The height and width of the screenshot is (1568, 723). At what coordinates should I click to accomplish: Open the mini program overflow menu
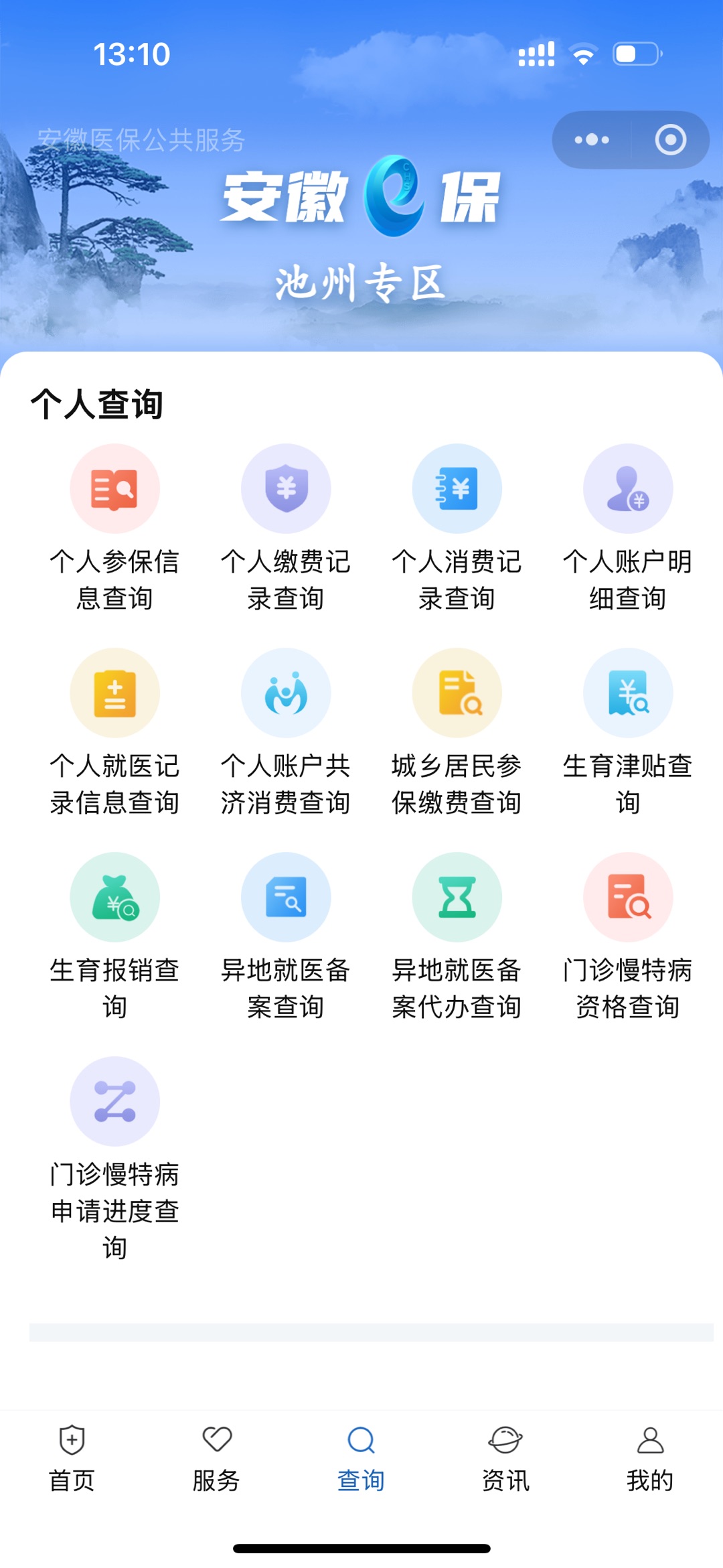(x=592, y=140)
